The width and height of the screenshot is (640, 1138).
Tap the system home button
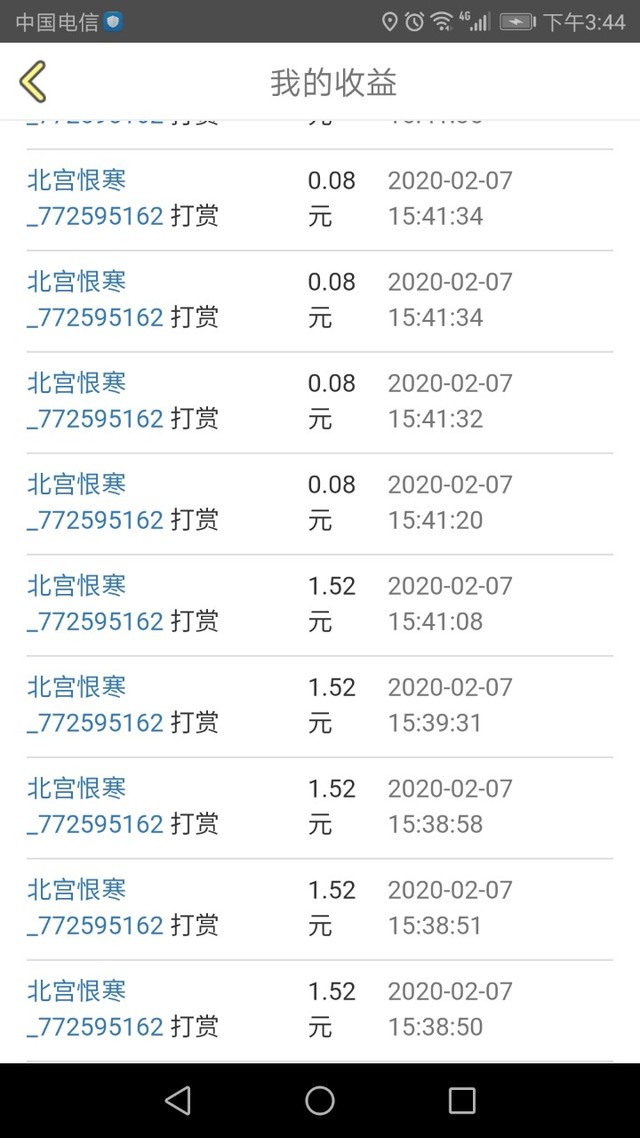320,1101
